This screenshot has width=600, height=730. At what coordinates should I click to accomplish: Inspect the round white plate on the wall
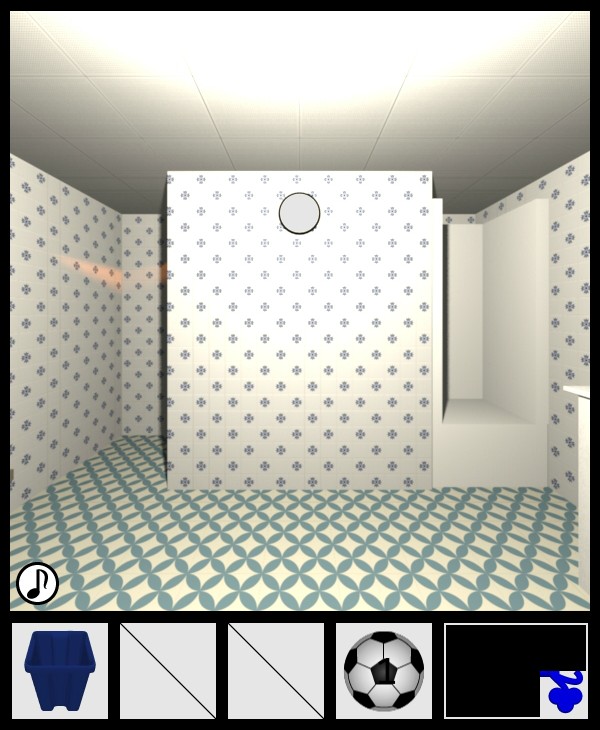coord(299,214)
